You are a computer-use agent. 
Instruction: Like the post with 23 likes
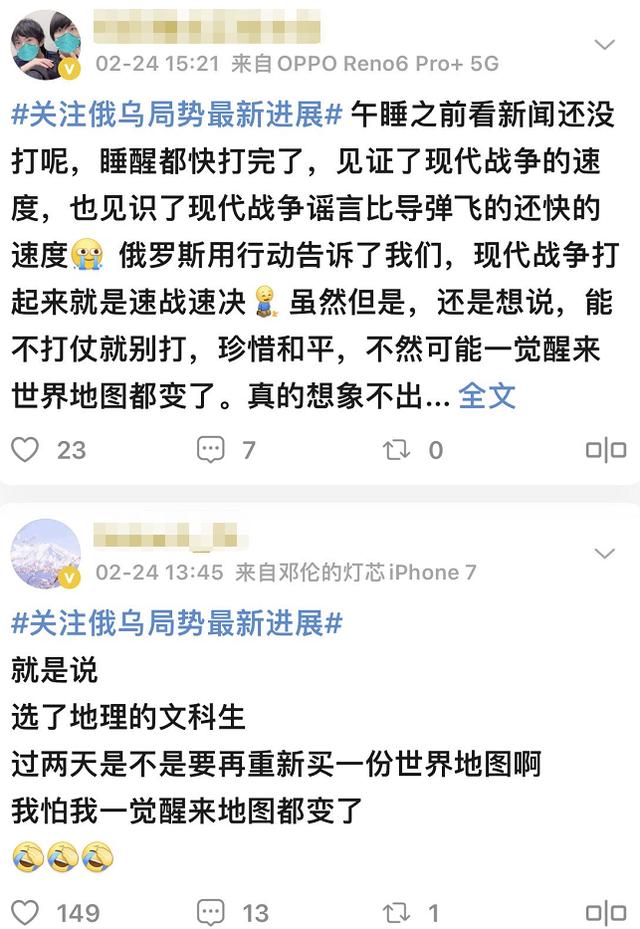tap(25, 450)
